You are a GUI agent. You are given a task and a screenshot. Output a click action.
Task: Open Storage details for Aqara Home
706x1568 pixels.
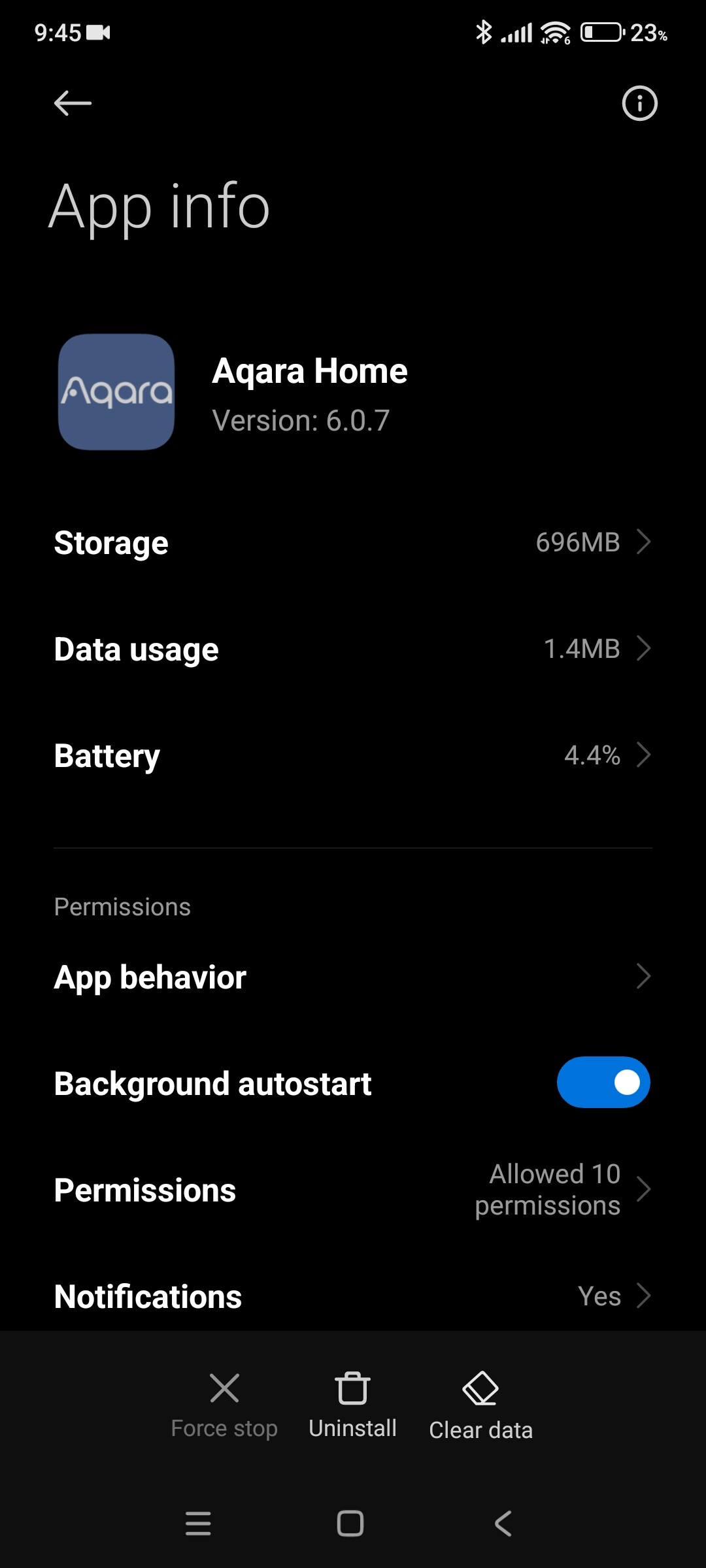pos(353,543)
